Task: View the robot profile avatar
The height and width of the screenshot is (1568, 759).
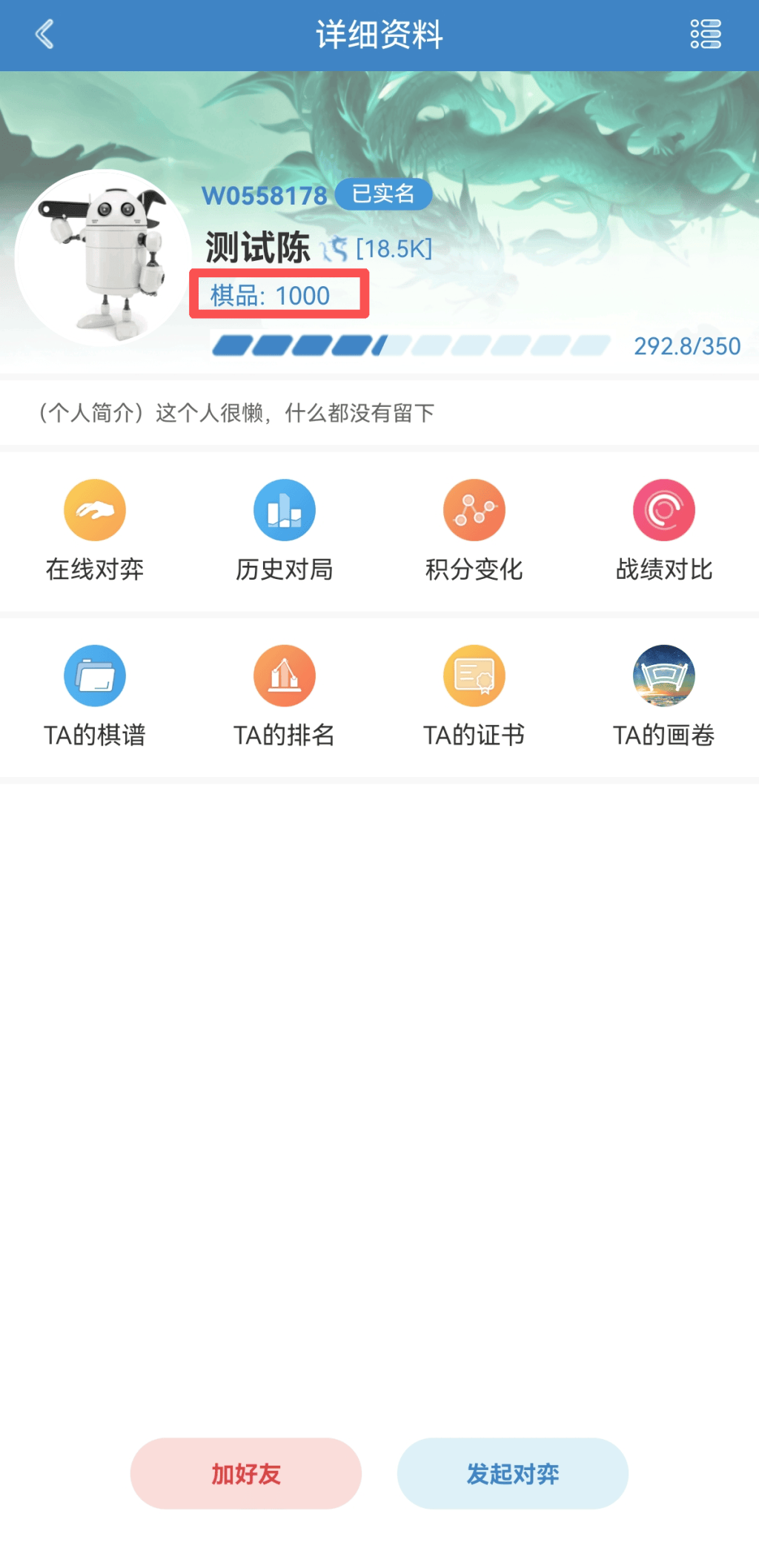Action: coord(103,257)
